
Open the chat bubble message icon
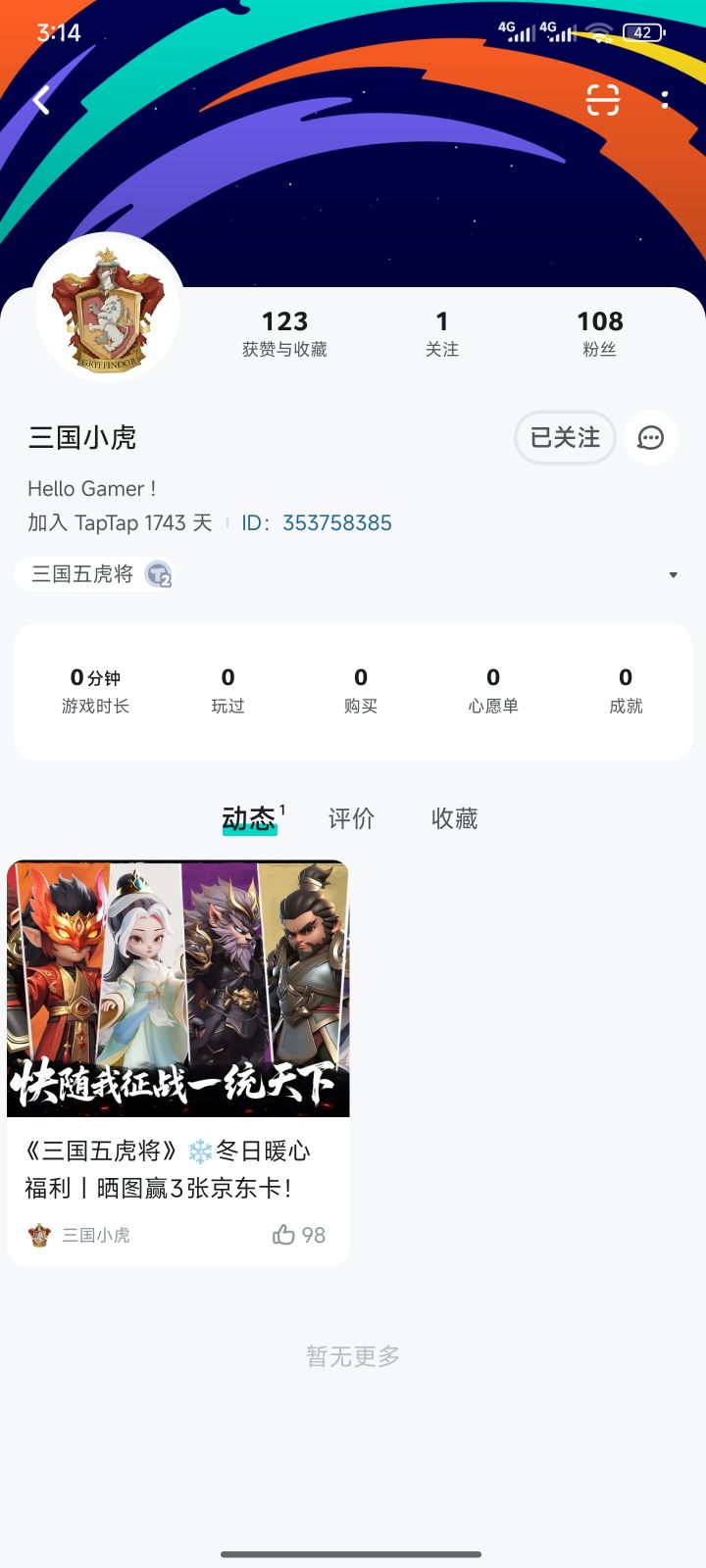coord(650,438)
